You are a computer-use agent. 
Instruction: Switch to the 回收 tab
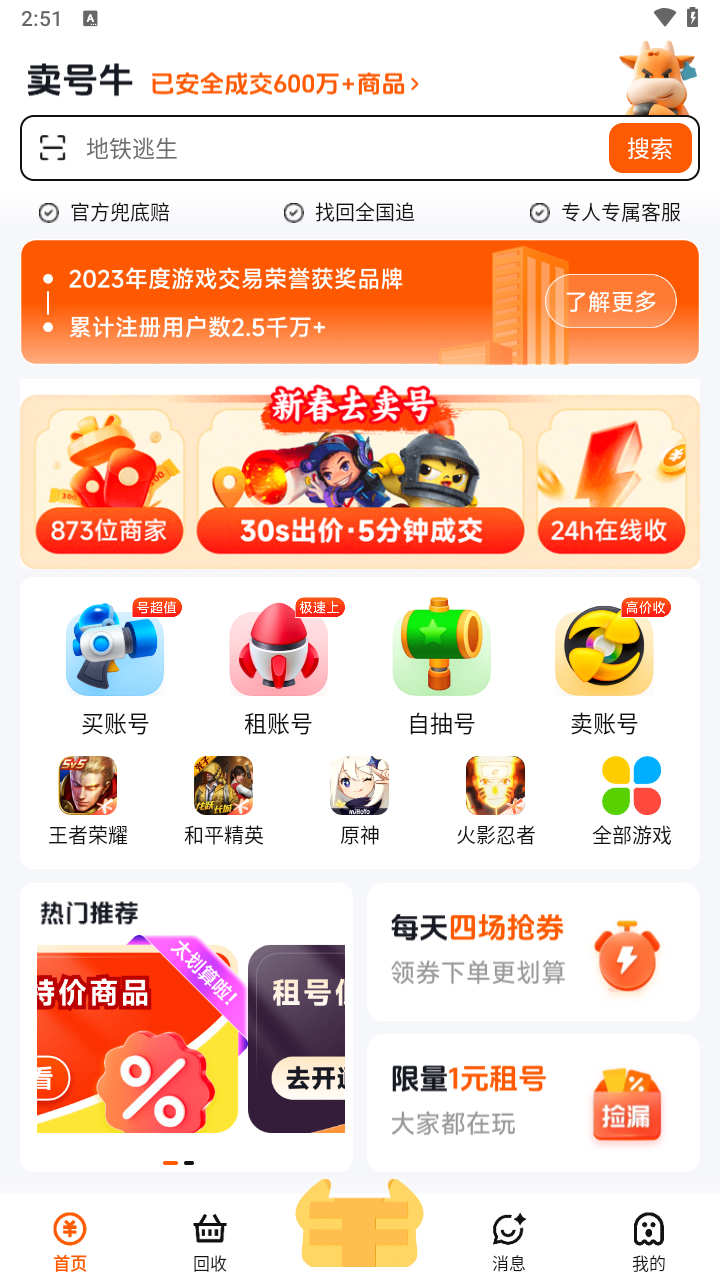(208, 1235)
